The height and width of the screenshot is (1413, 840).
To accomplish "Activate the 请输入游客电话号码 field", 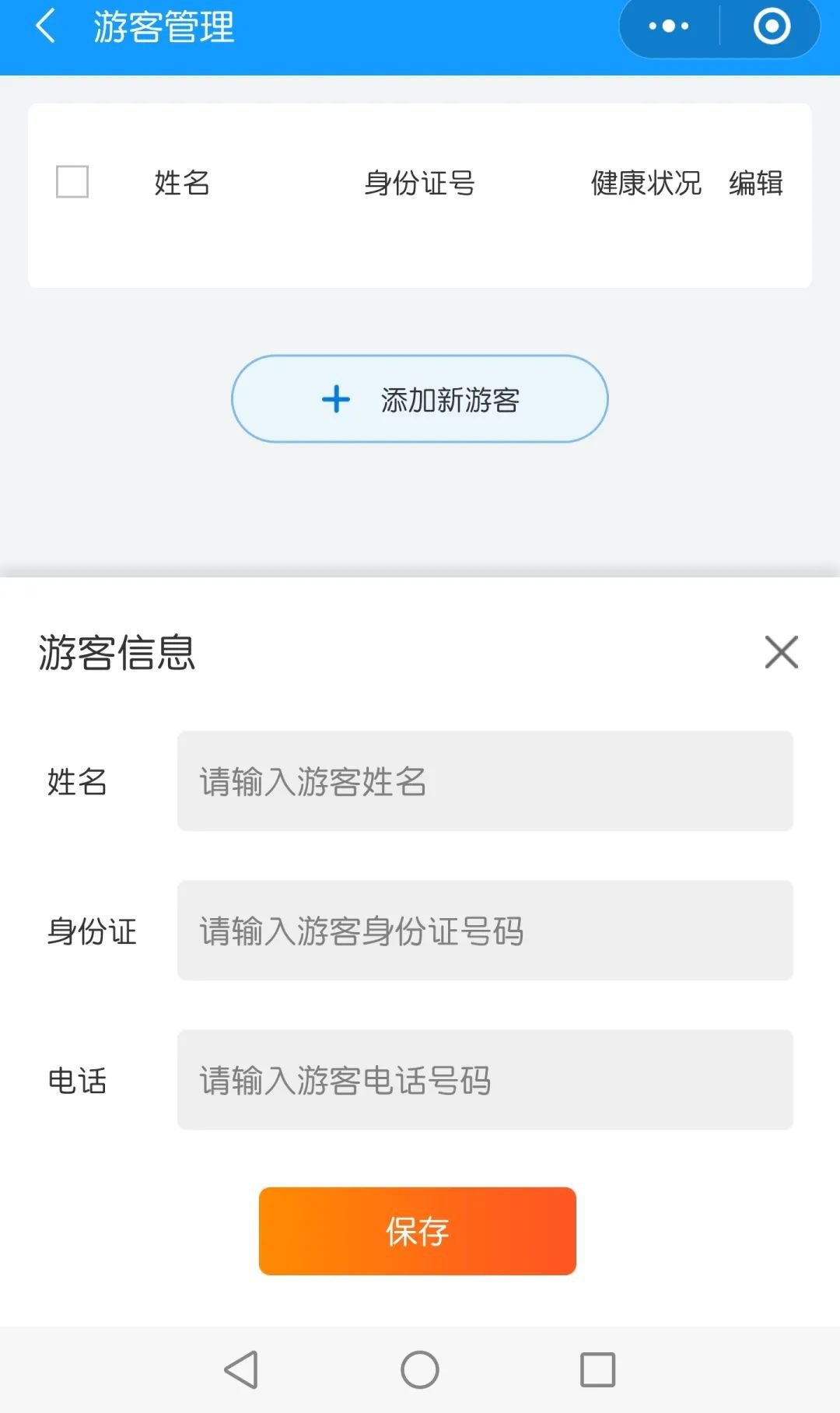I will click(485, 1080).
